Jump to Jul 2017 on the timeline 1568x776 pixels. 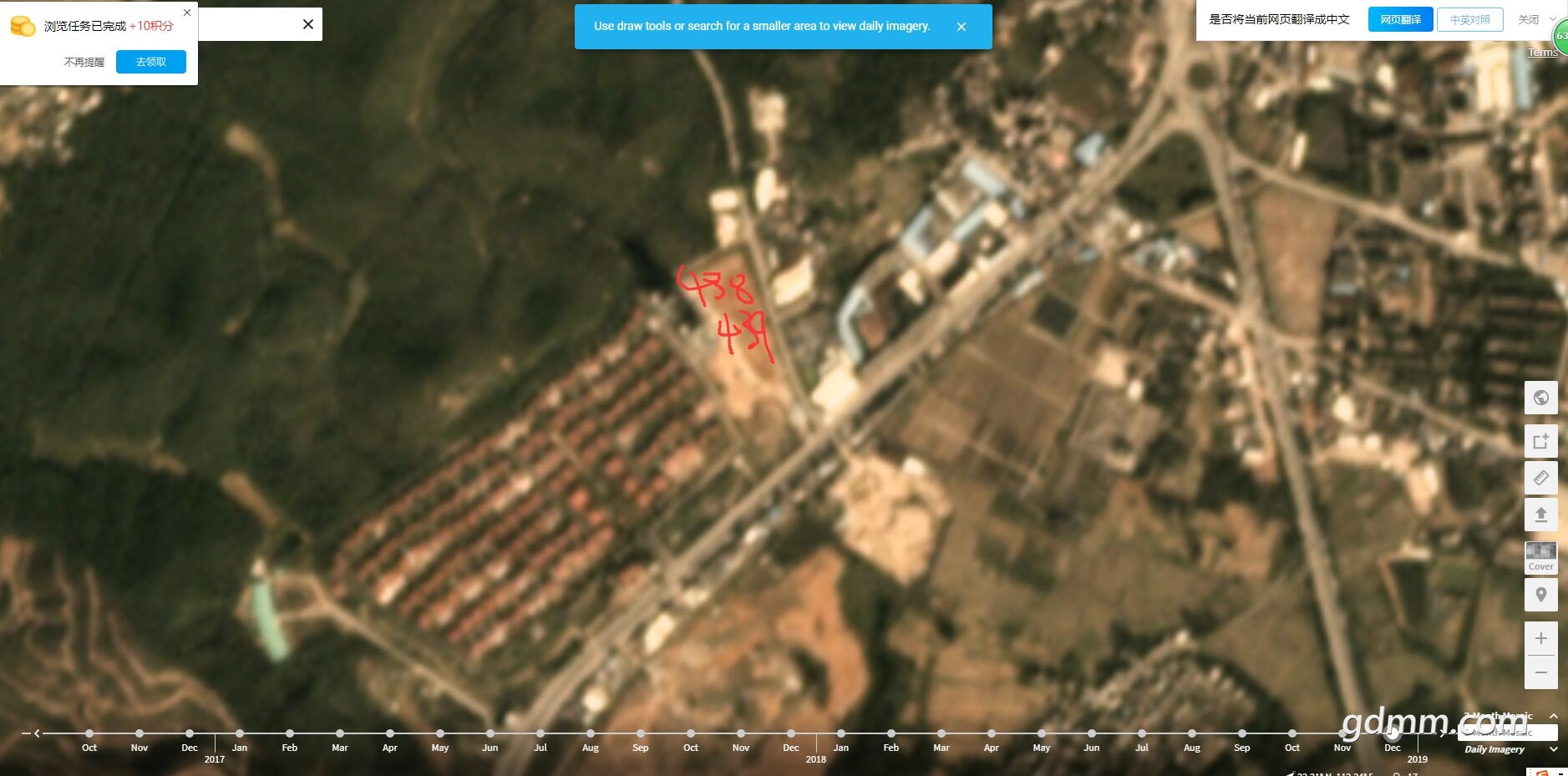click(x=540, y=734)
